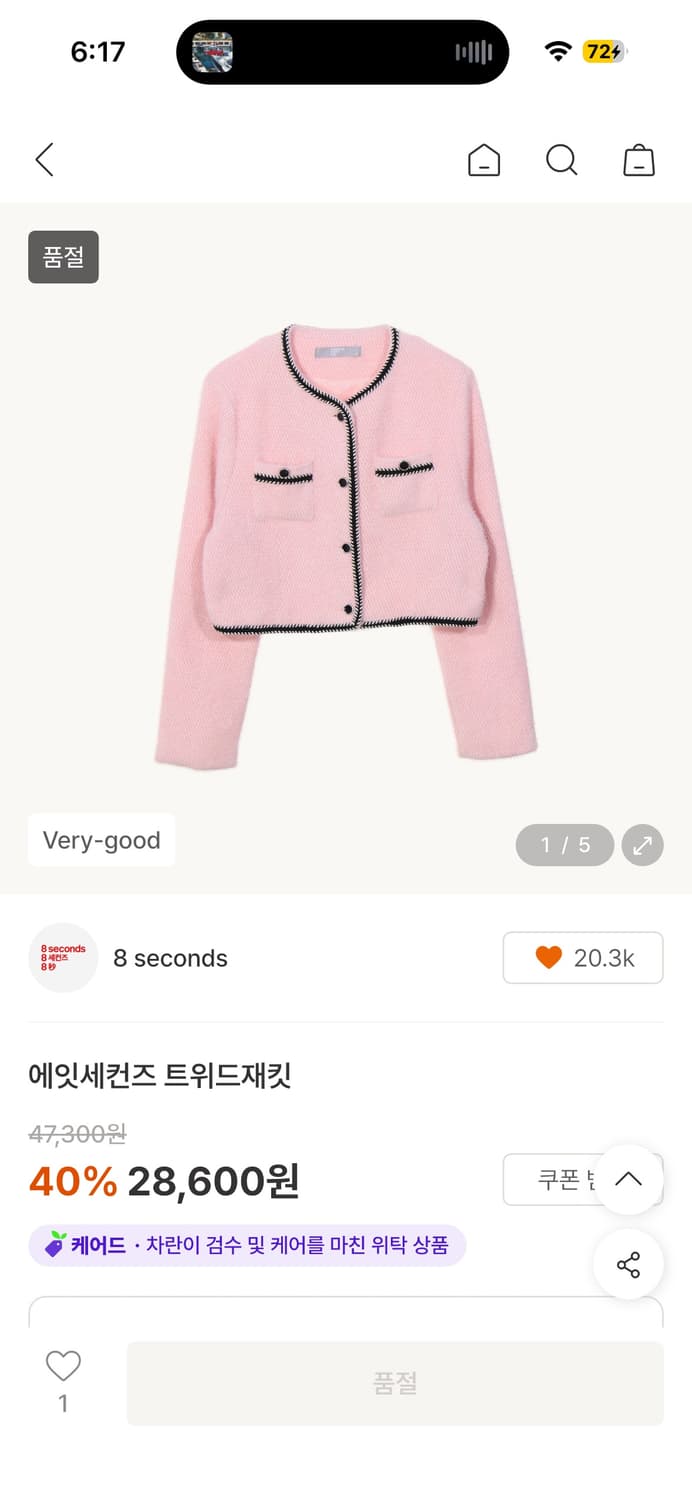Image resolution: width=692 pixels, height=1500 pixels.
Task: Tap the coupon download button
Action: pyautogui.click(x=555, y=1180)
